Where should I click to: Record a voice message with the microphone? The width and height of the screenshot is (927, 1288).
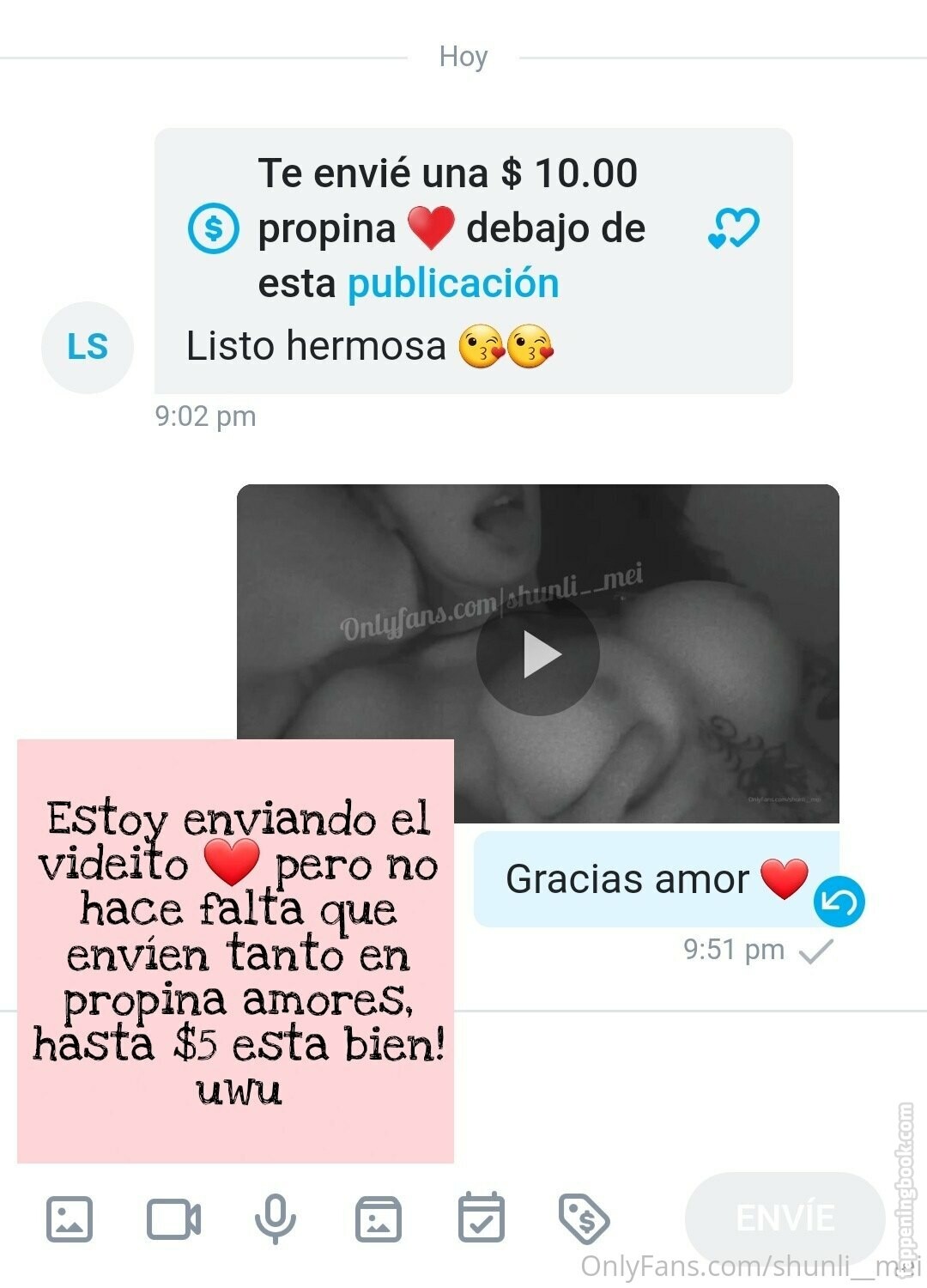276,1218
